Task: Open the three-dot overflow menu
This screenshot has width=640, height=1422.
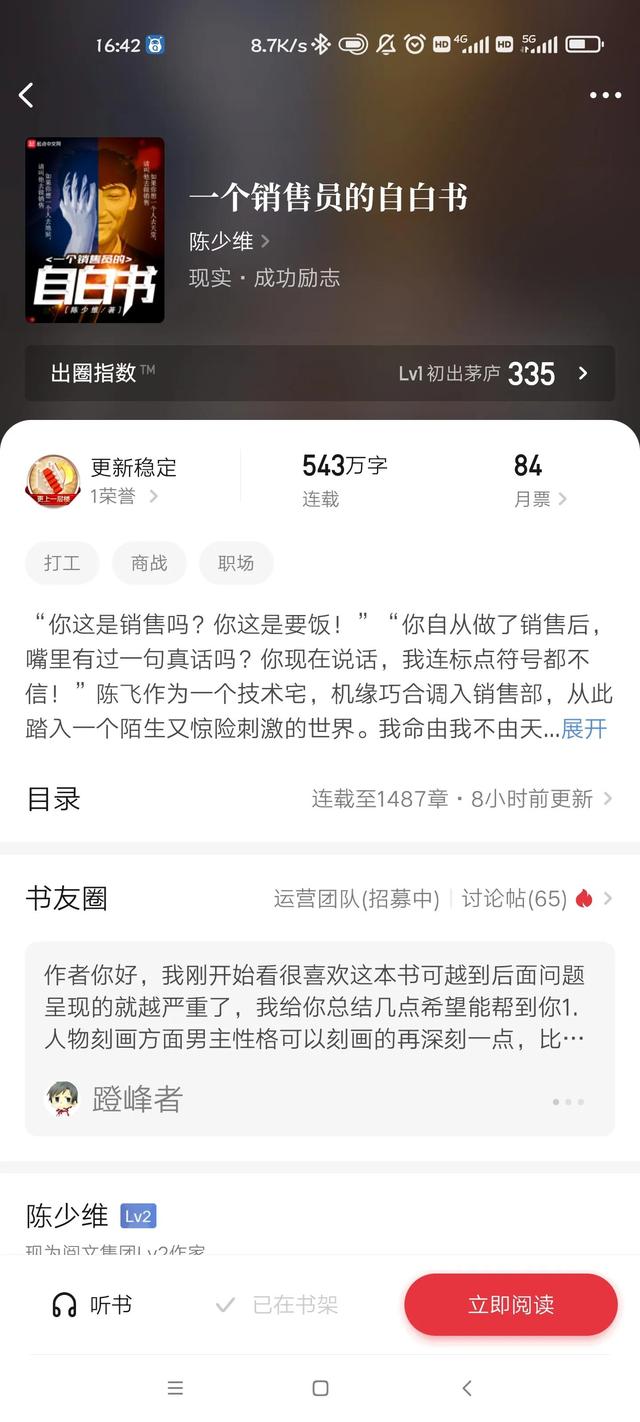Action: click(x=605, y=95)
